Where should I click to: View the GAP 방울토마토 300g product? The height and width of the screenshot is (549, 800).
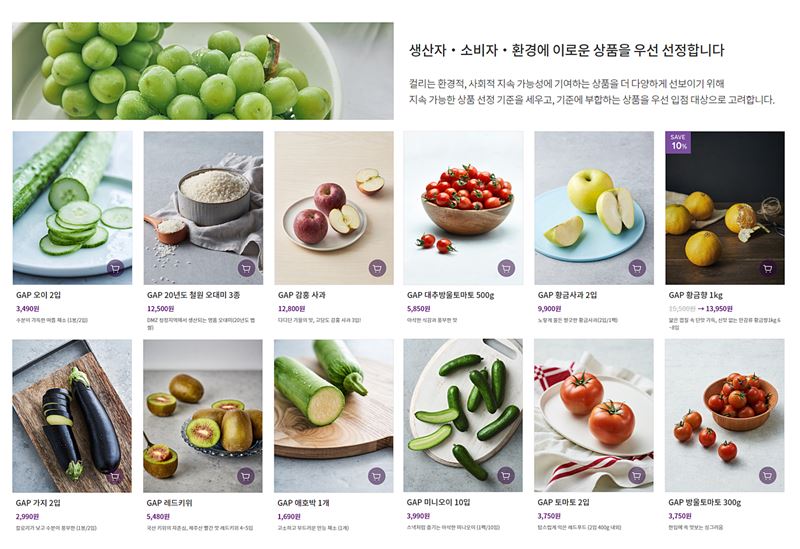724,410
